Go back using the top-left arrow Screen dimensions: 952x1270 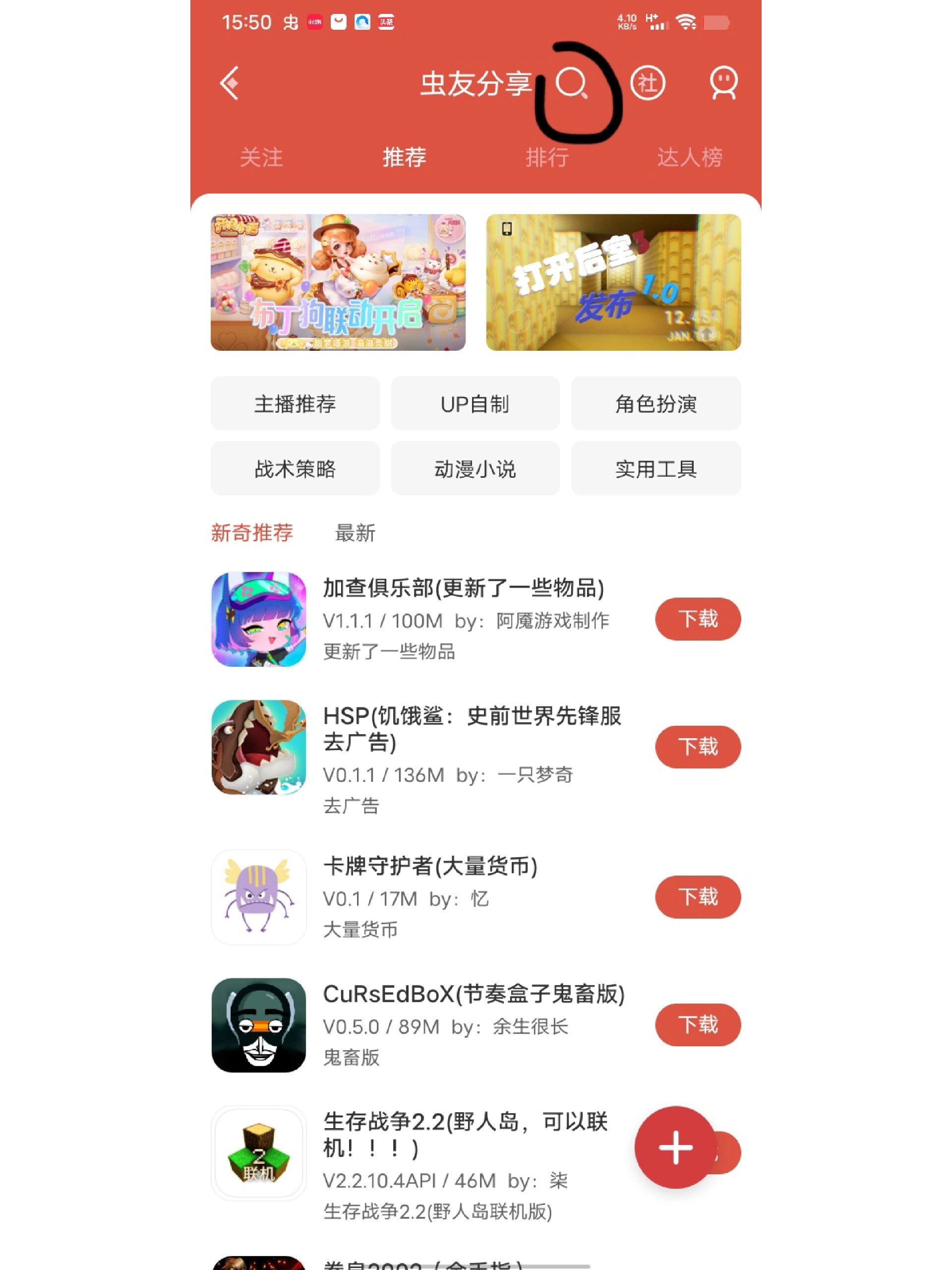pyautogui.click(x=230, y=83)
